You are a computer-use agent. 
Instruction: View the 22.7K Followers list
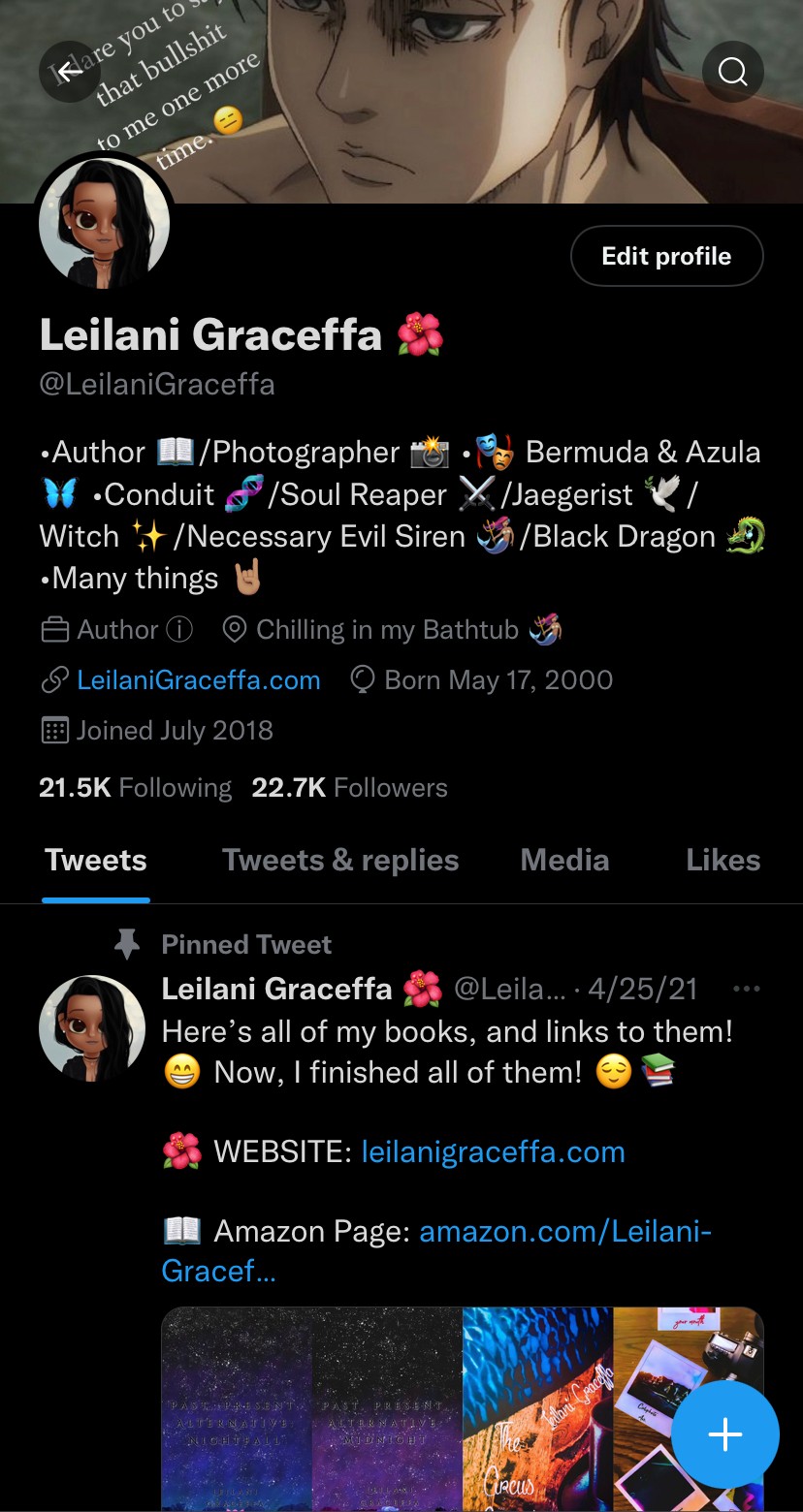(x=349, y=788)
